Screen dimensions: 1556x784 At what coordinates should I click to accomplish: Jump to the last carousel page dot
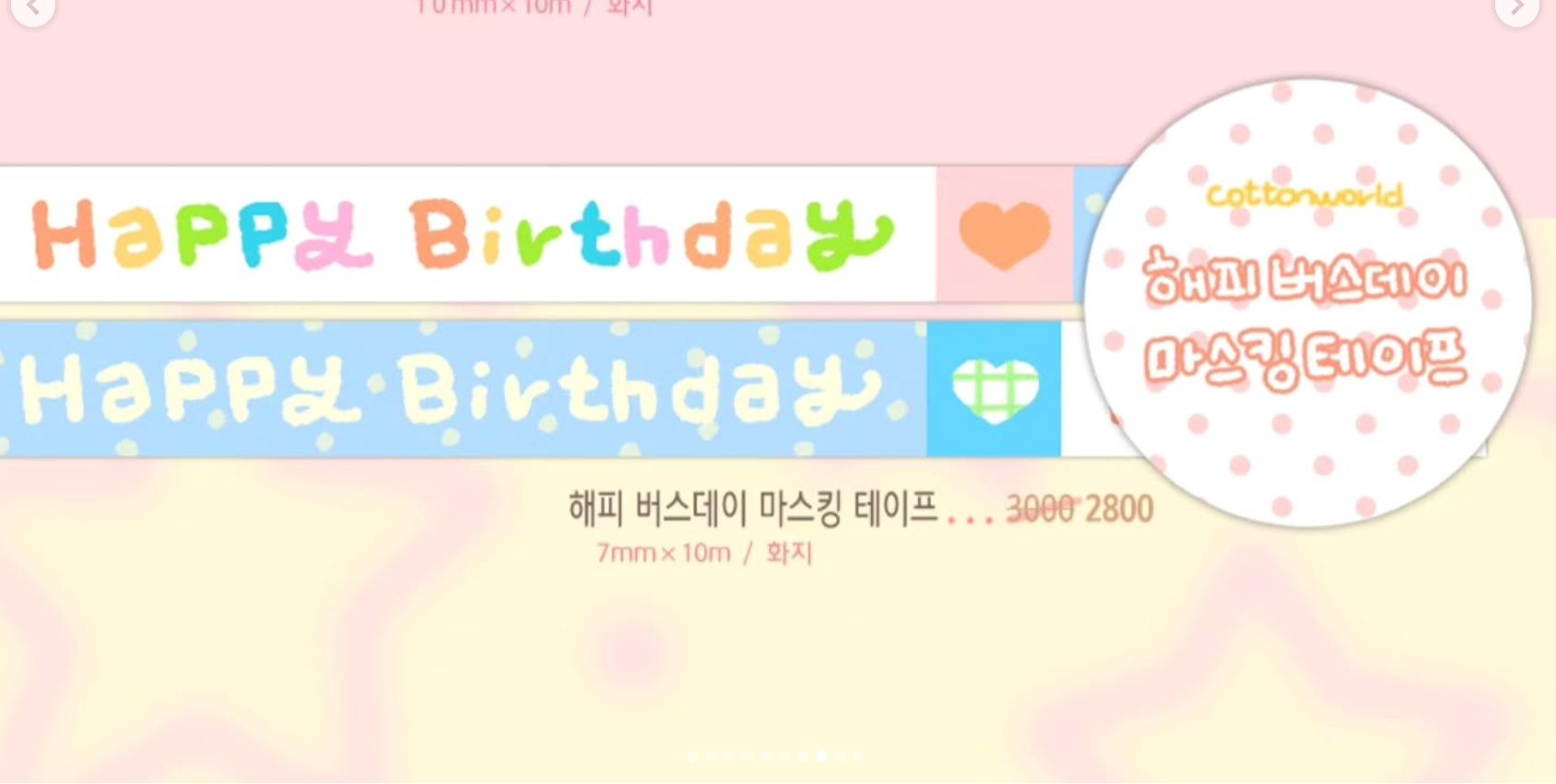[858, 755]
